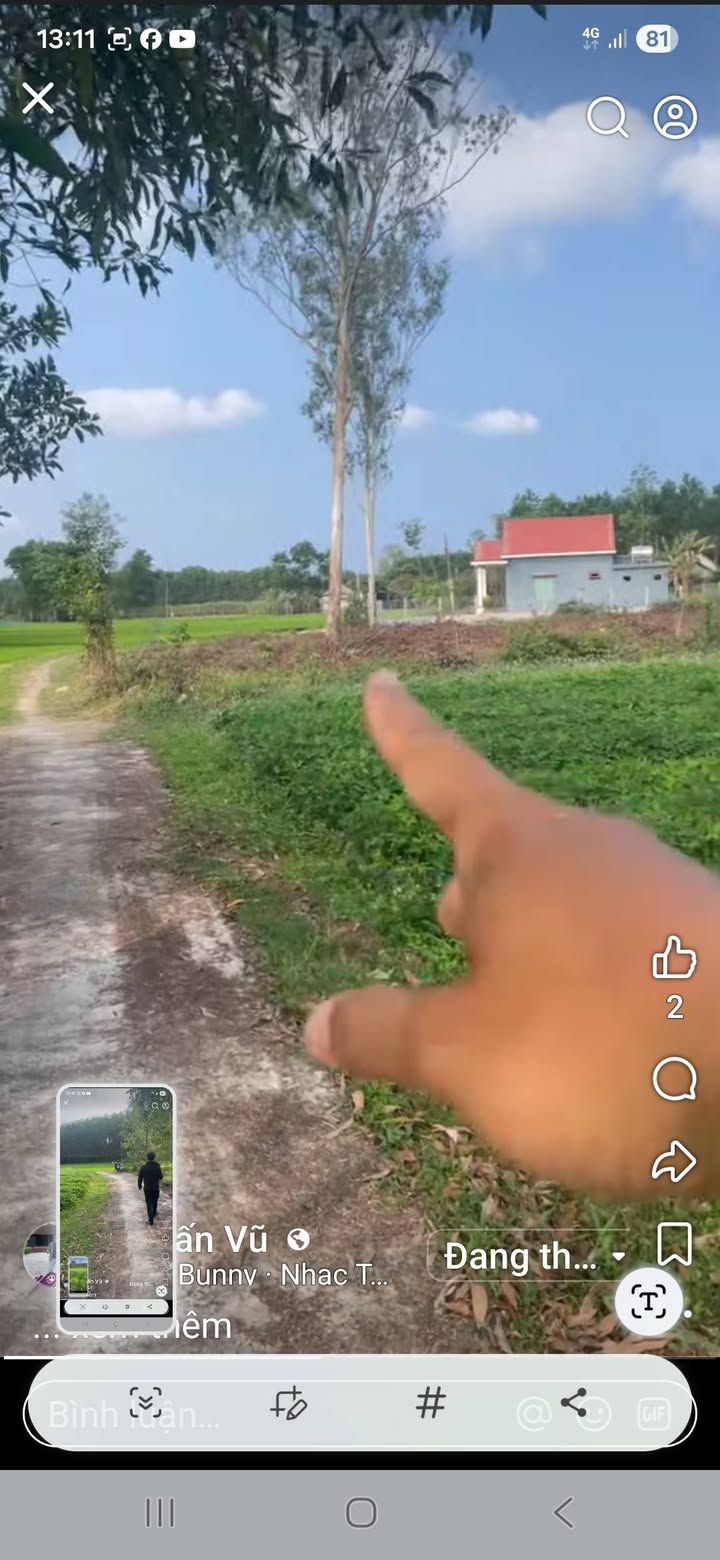This screenshot has width=720, height=1560.
Task: Start scroll capture from screenshot toolbar
Action: 146,1402
